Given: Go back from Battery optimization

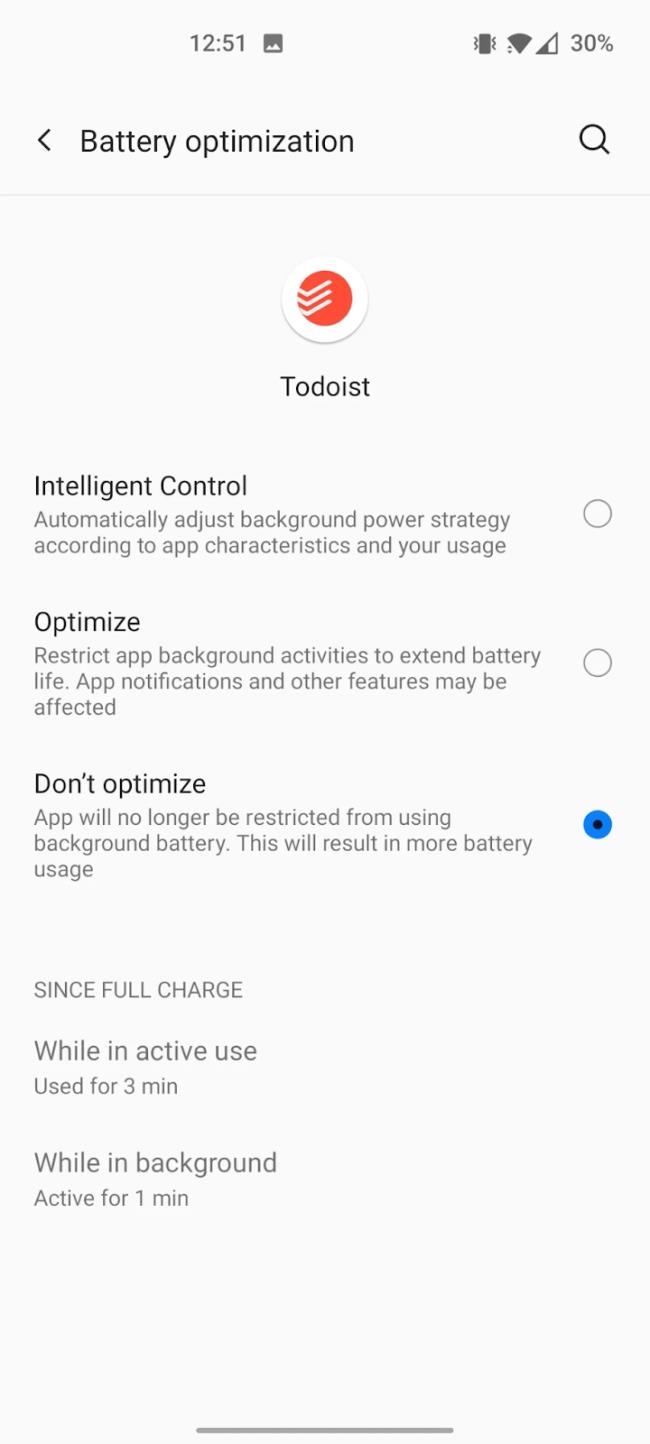Looking at the screenshot, I should pyautogui.click(x=44, y=141).
